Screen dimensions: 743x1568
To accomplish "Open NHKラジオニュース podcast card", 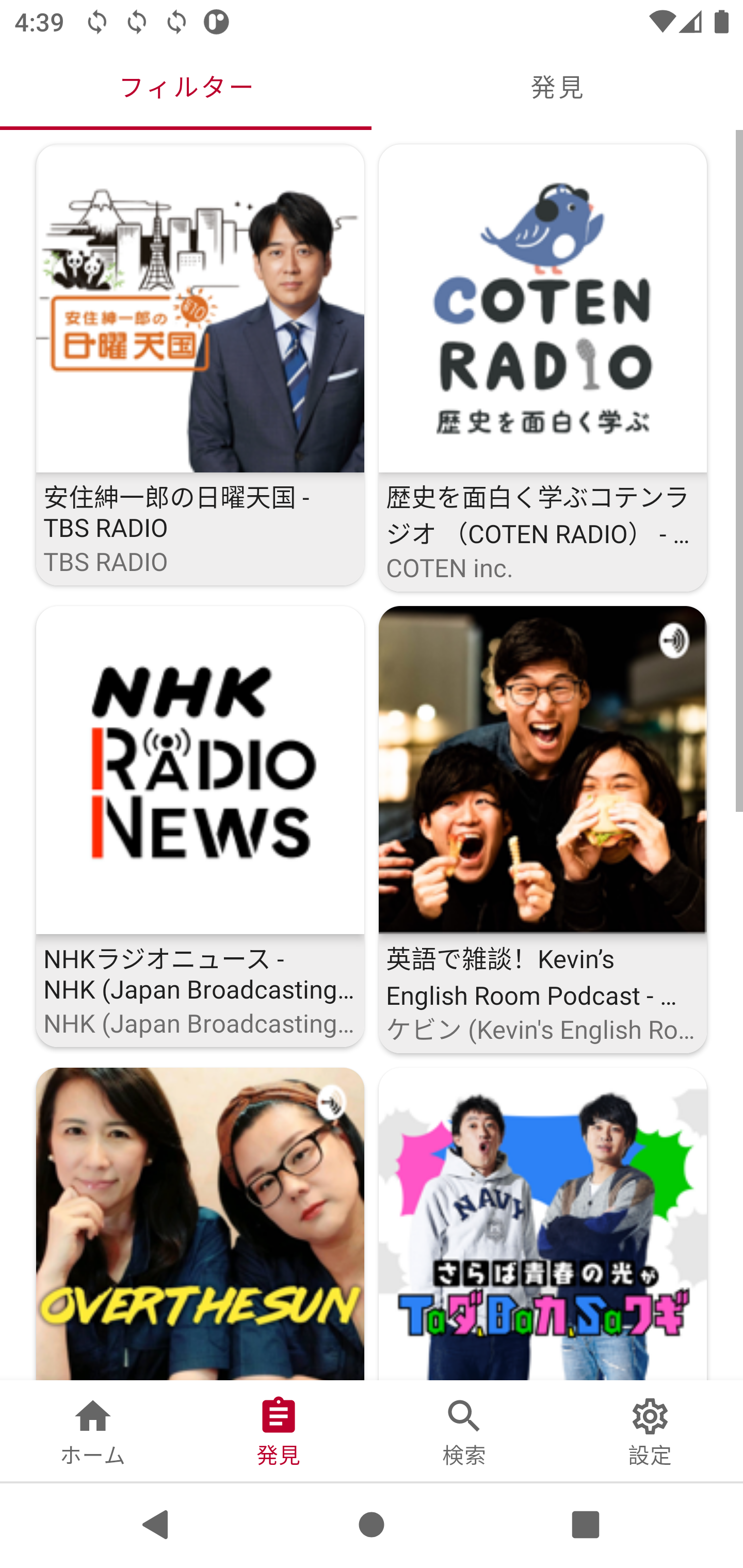I will tap(200, 826).
